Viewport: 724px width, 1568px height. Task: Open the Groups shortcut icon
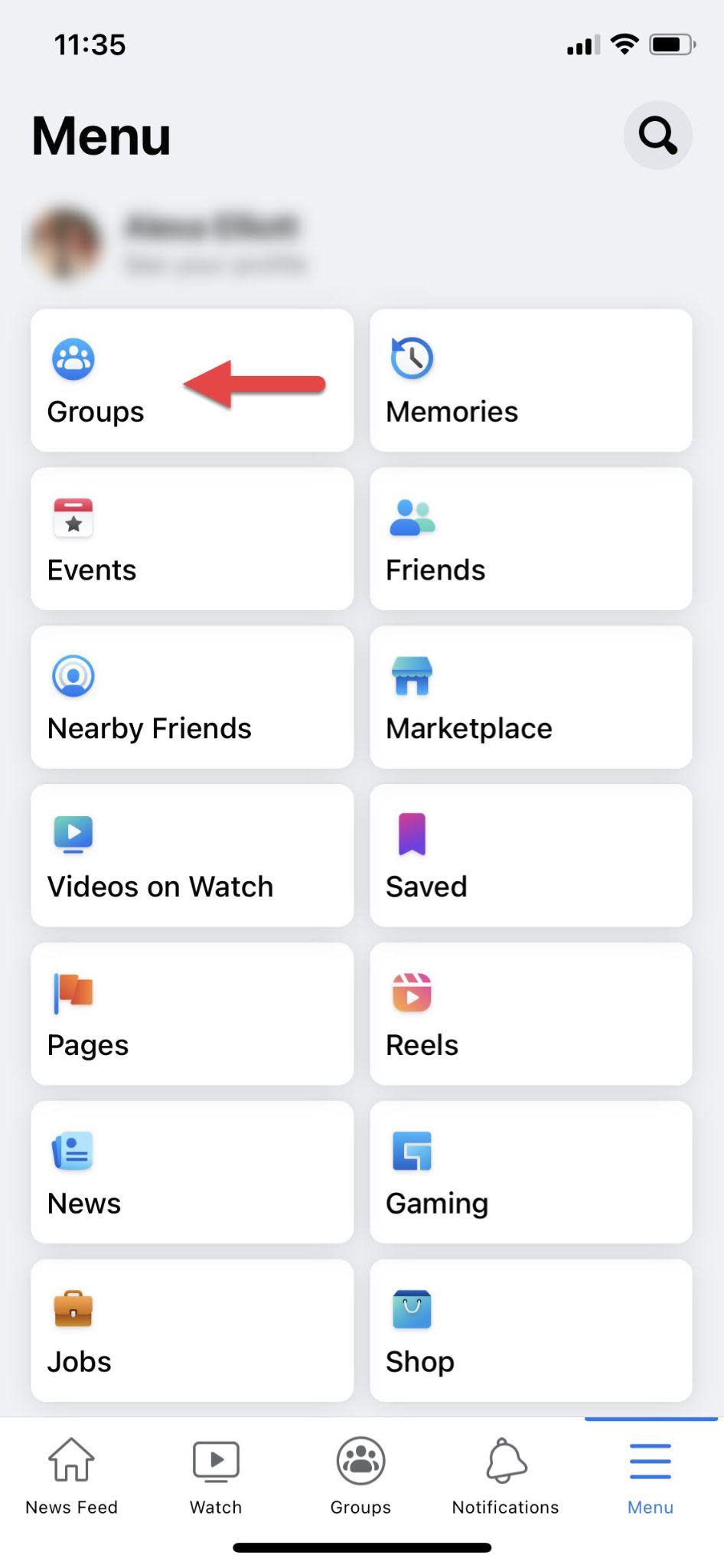[73, 358]
